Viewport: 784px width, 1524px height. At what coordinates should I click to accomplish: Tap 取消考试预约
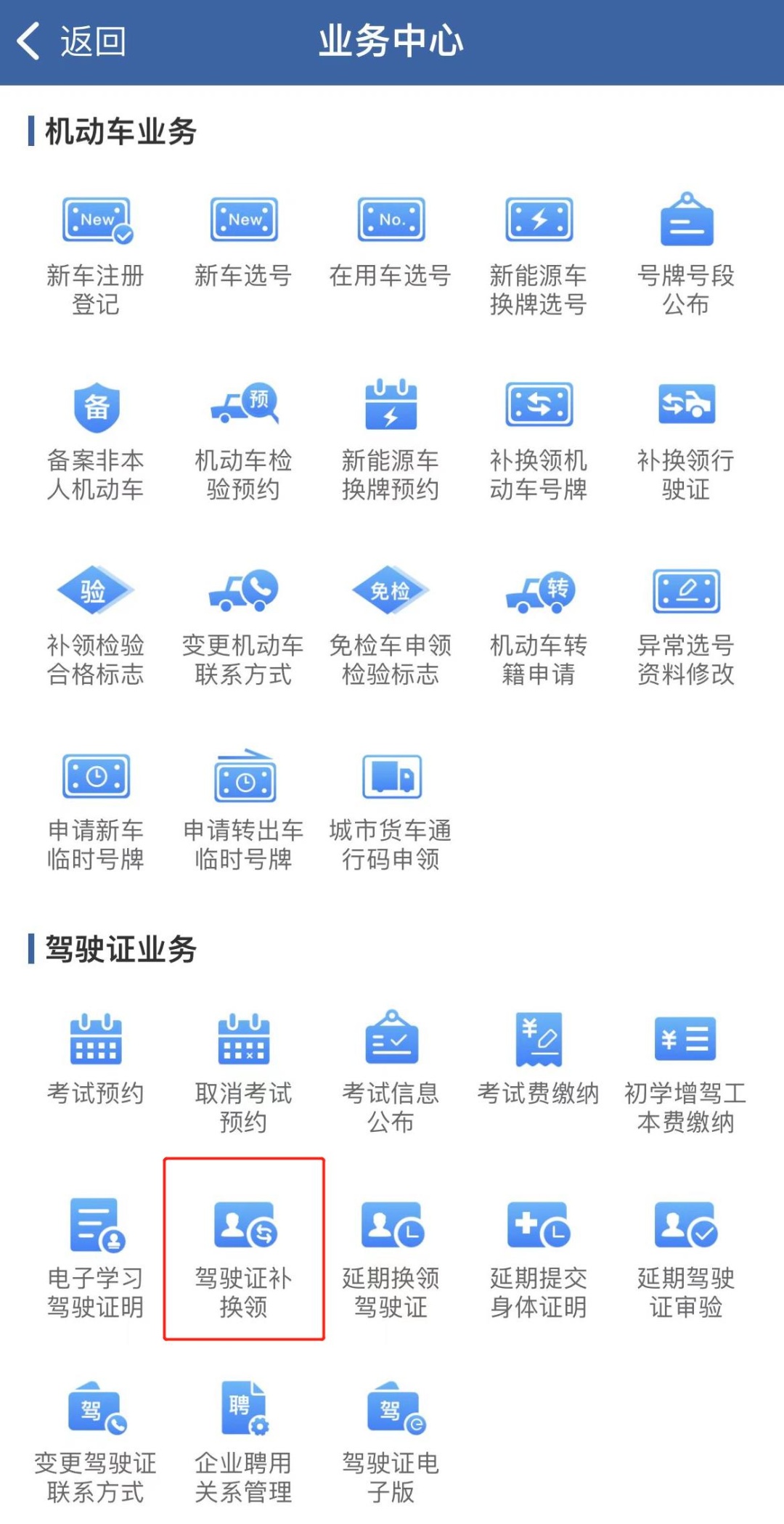244,1072
